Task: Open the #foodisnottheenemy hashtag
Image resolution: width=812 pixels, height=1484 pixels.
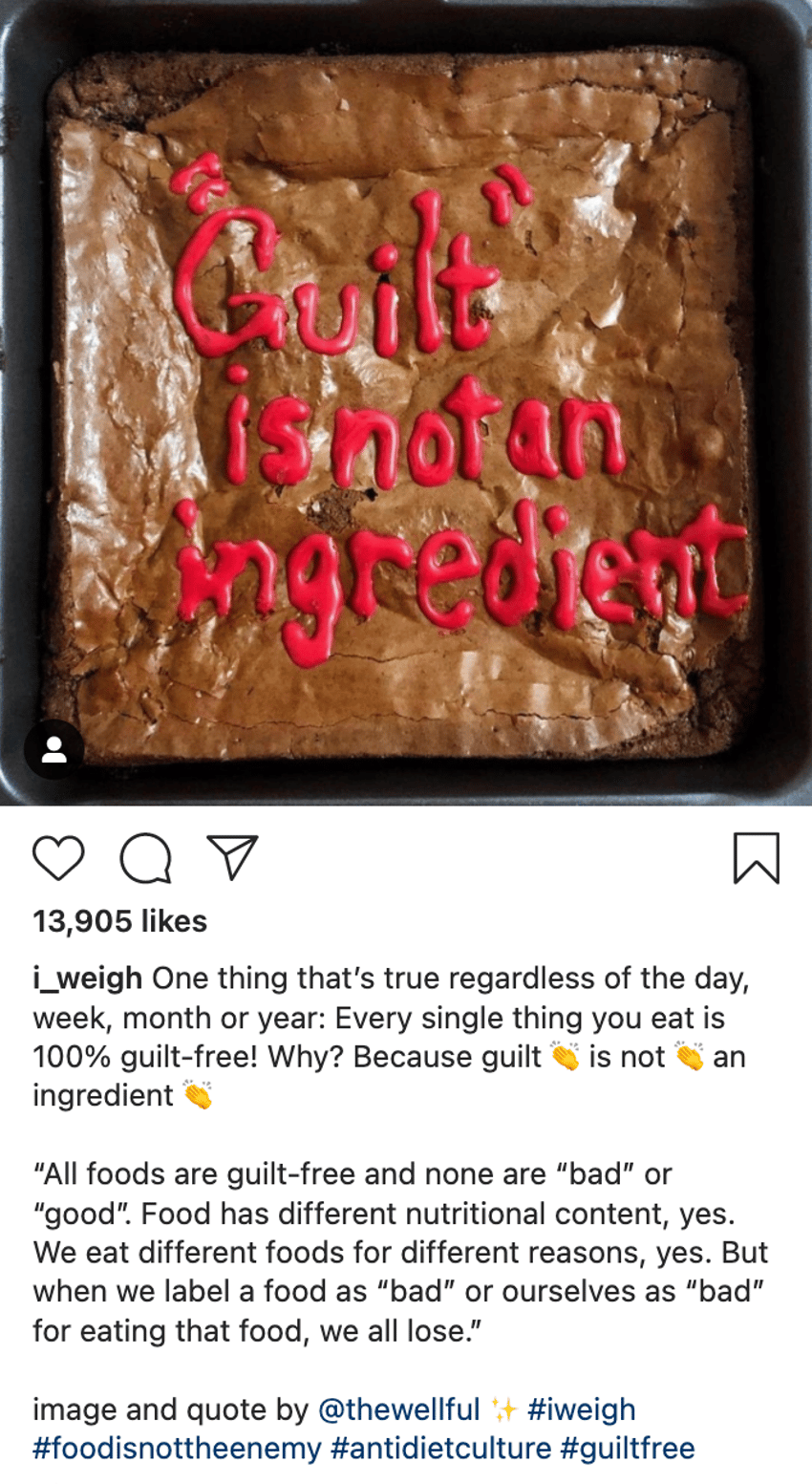Action: (177, 1449)
